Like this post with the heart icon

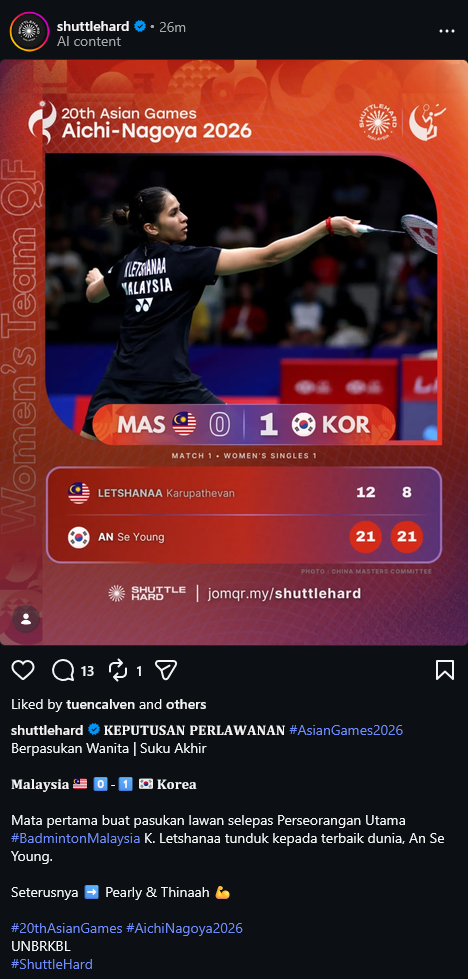point(23,670)
